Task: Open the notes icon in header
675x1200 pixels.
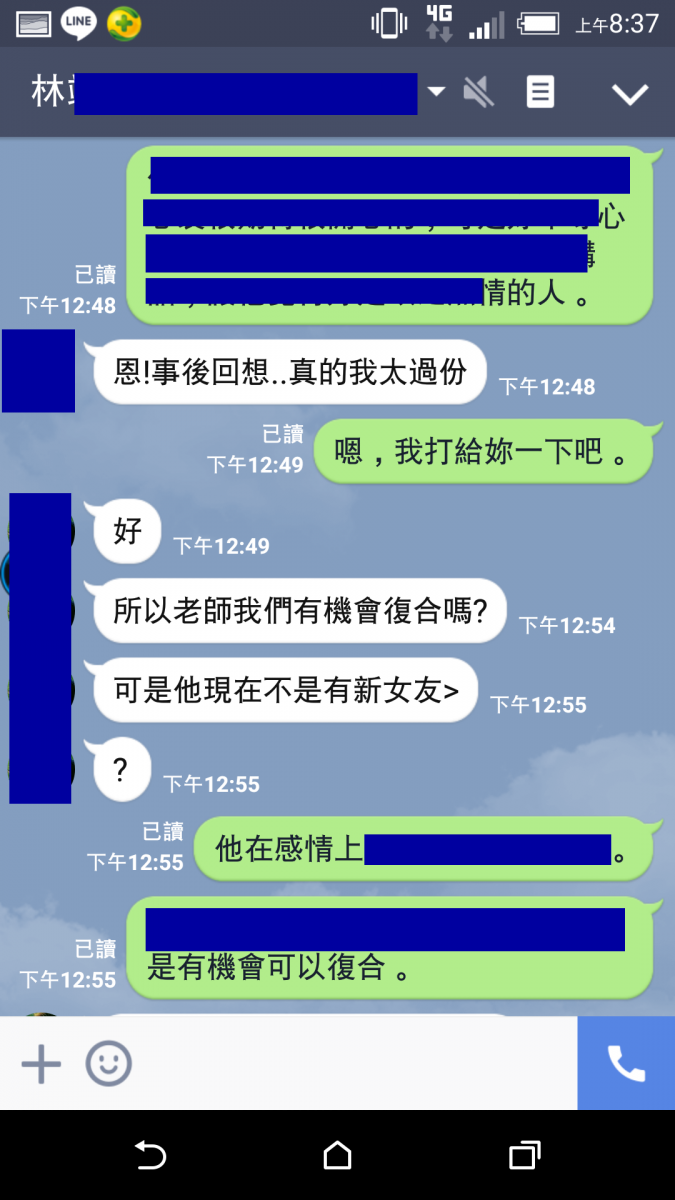Action: [x=540, y=93]
